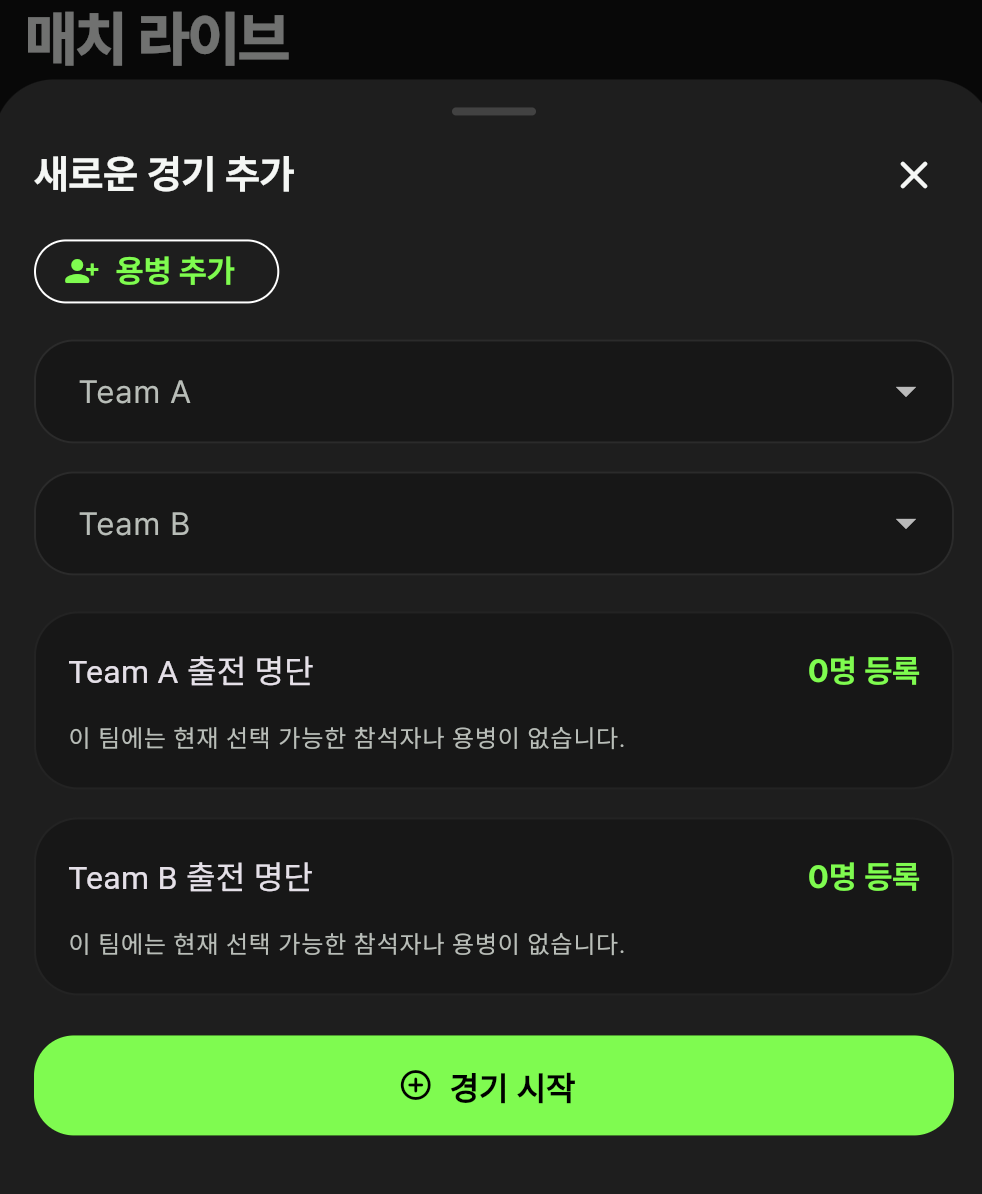
Task: Click the close icon beside 새로운 경기 추가
Action: (913, 175)
